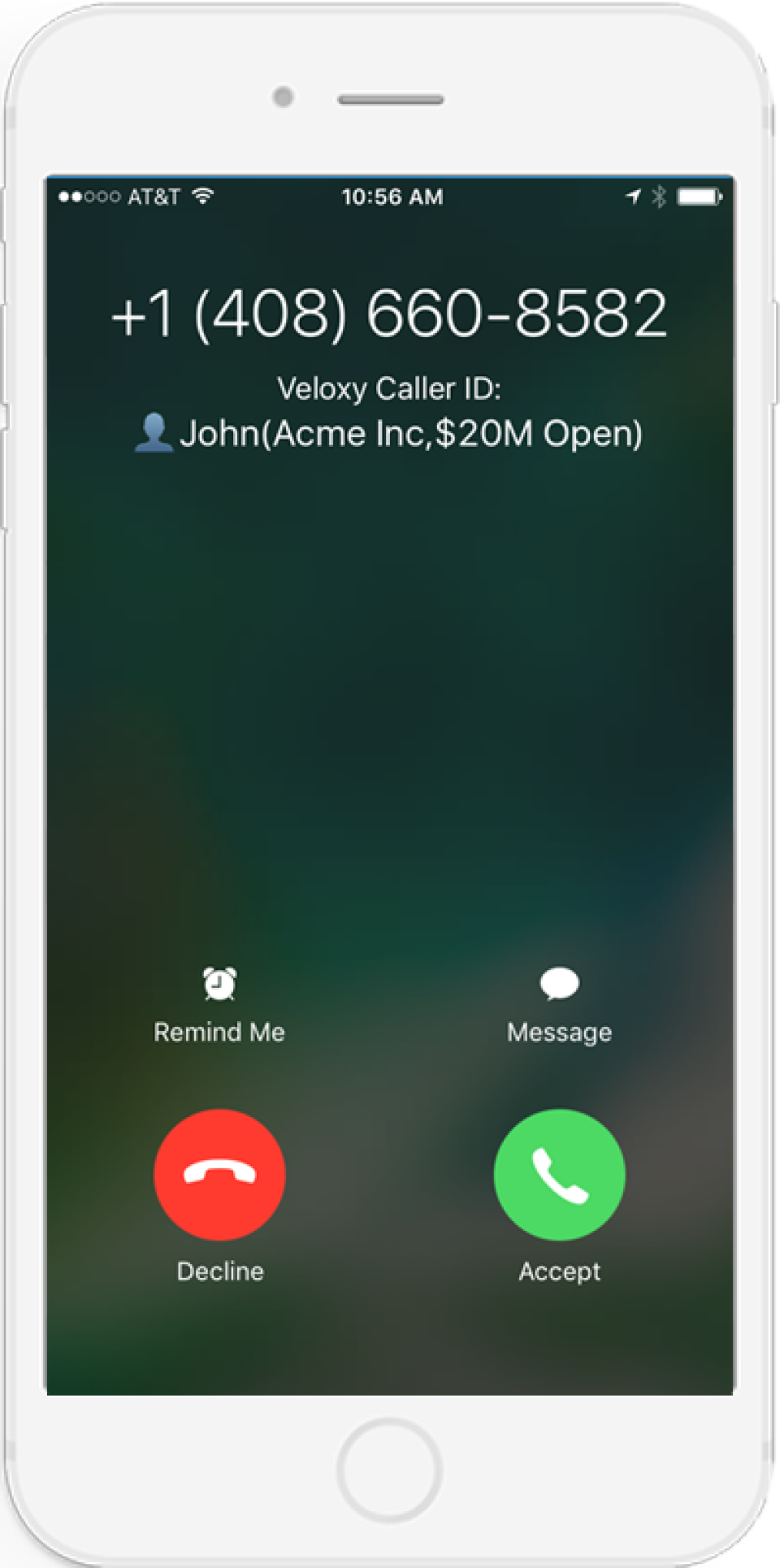Viewport: 780px width, 1568px height.
Task: Accept the call from John
Action: click(559, 1174)
